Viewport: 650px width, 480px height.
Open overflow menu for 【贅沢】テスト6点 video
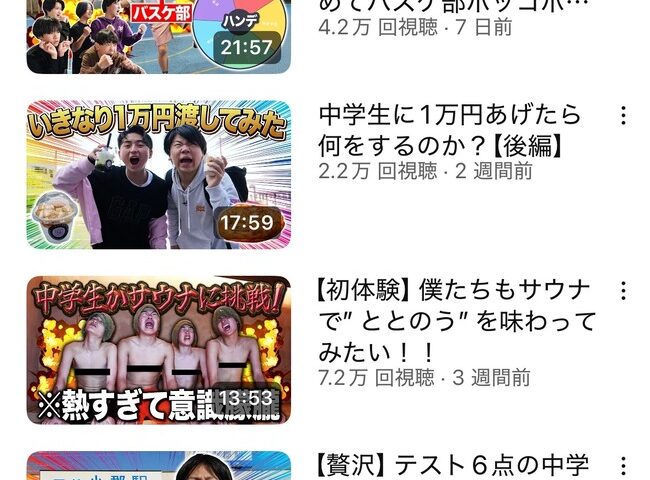coord(623,466)
